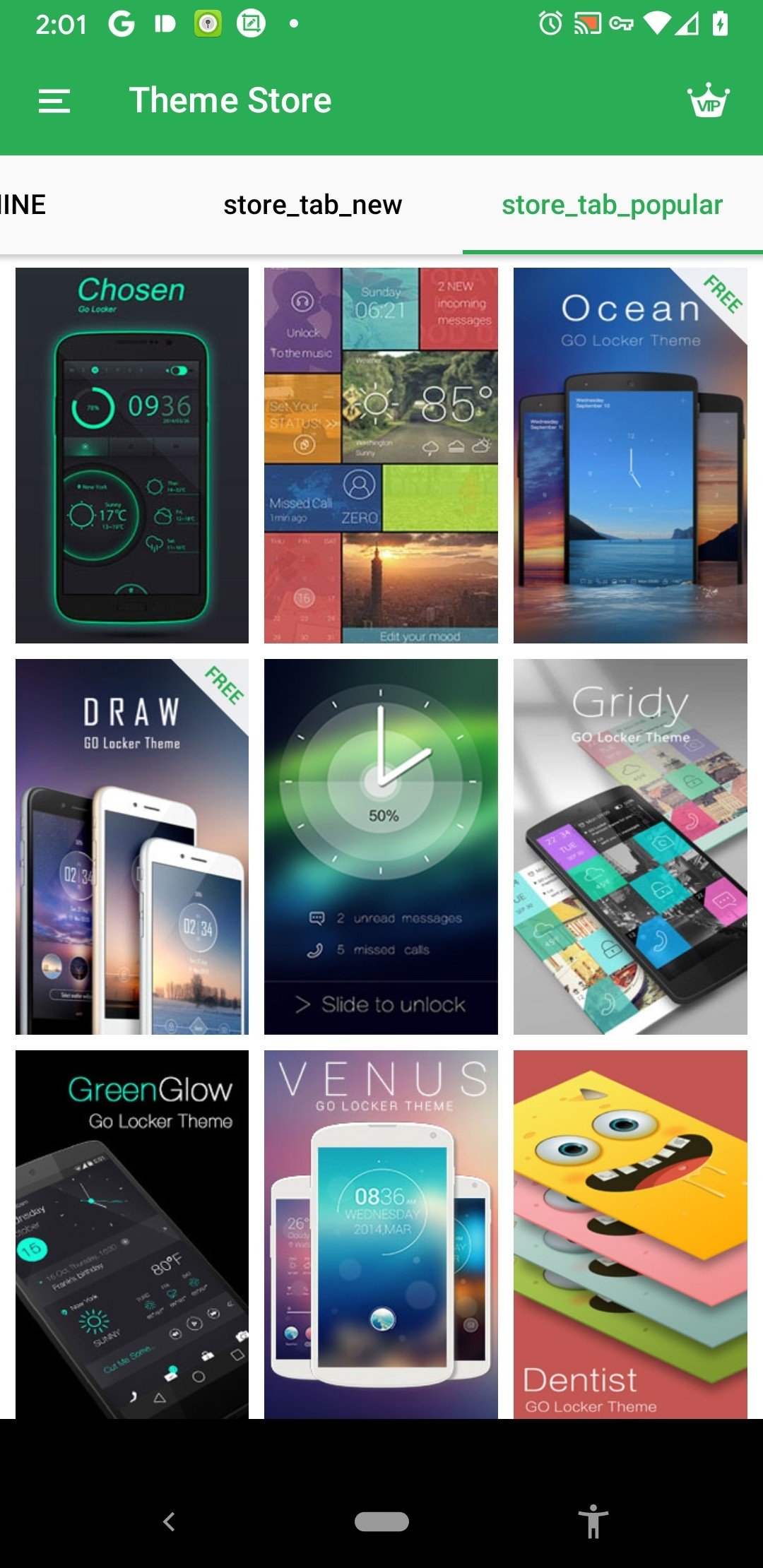763x1568 pixels.
Task: View the free DRAW GO Locker theme
Action: (132, 847)
